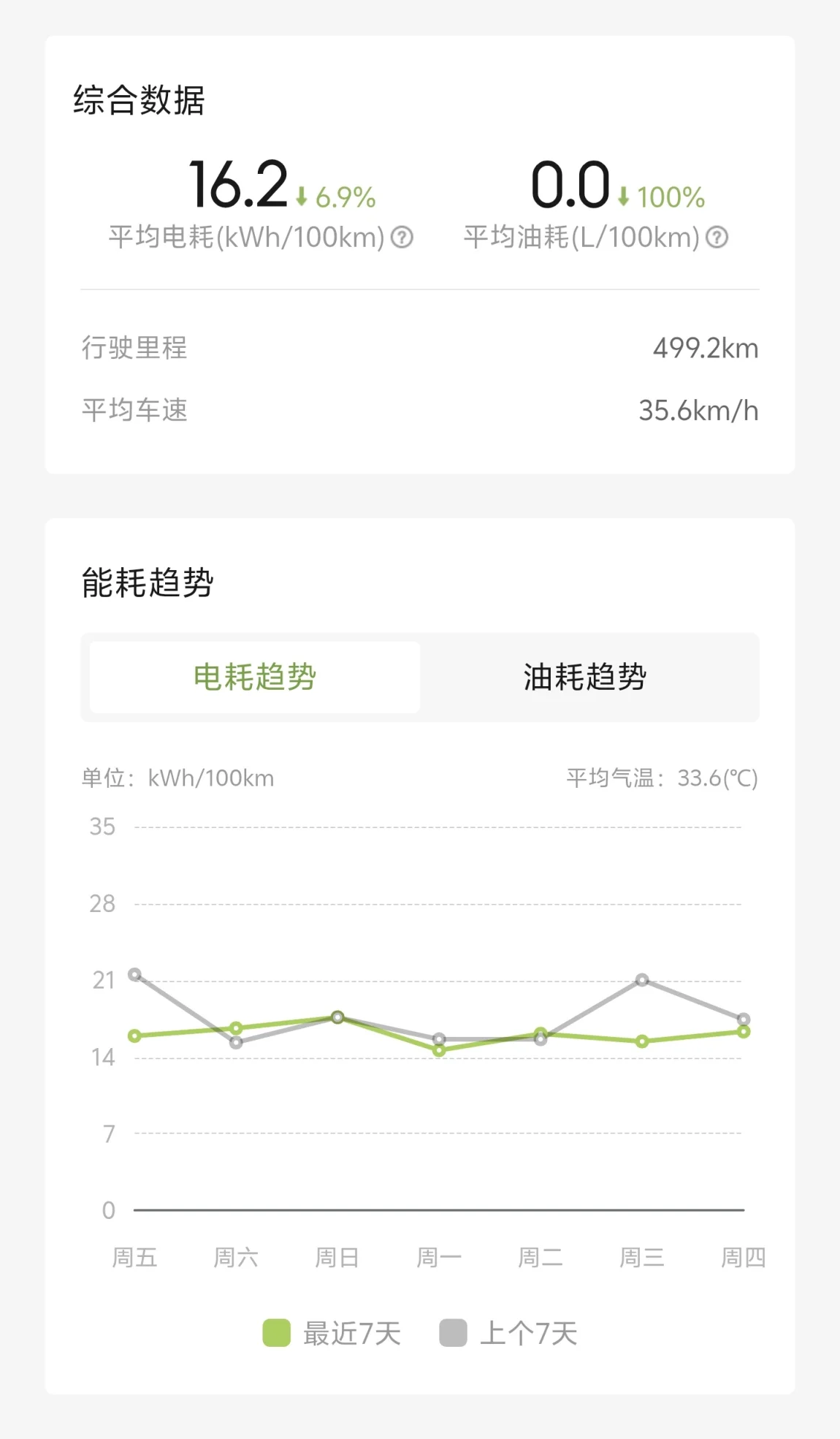The height and width of the screenshot is (1439, 840).
Task: Select the 电耗趋势 tab
Action: (x=255, y=677)
